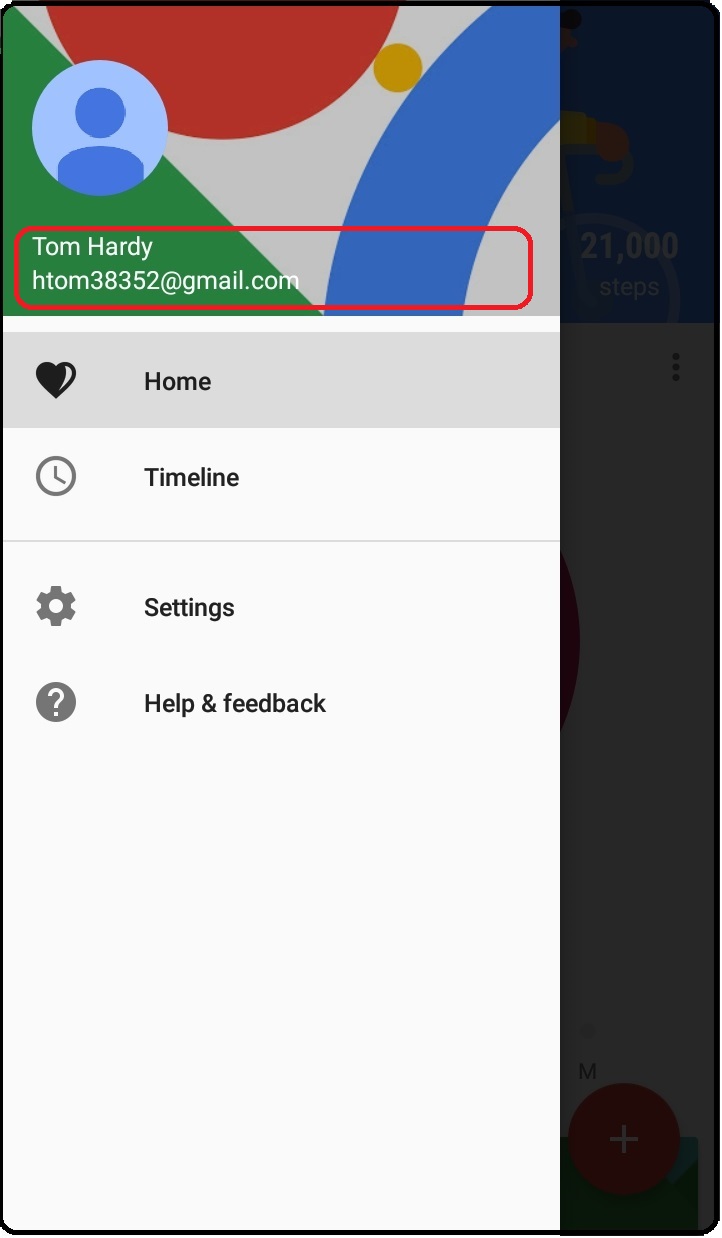Tap the profile avatar picture
Screen dimensions: 722x1238
pyautogui.click(x=100, y=128)
